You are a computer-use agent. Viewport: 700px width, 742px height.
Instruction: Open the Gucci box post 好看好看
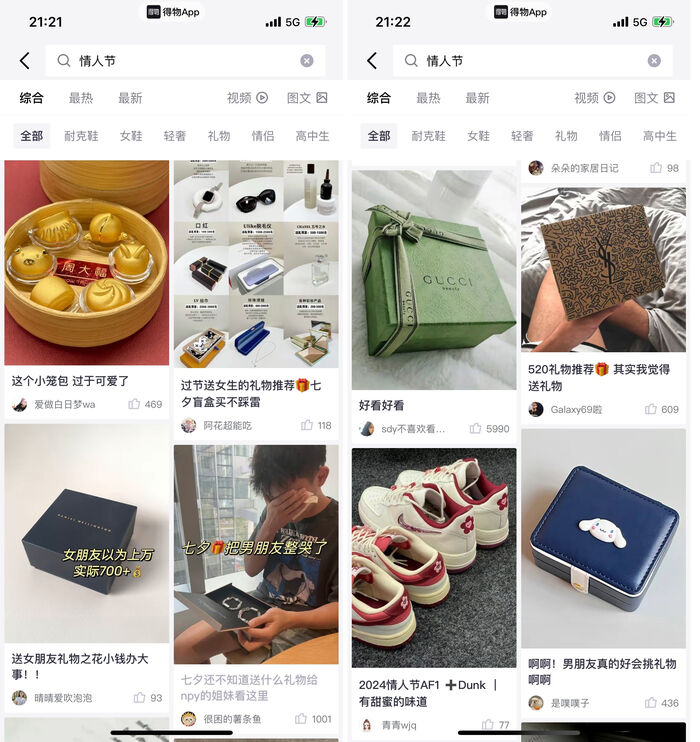click(433, 279)
